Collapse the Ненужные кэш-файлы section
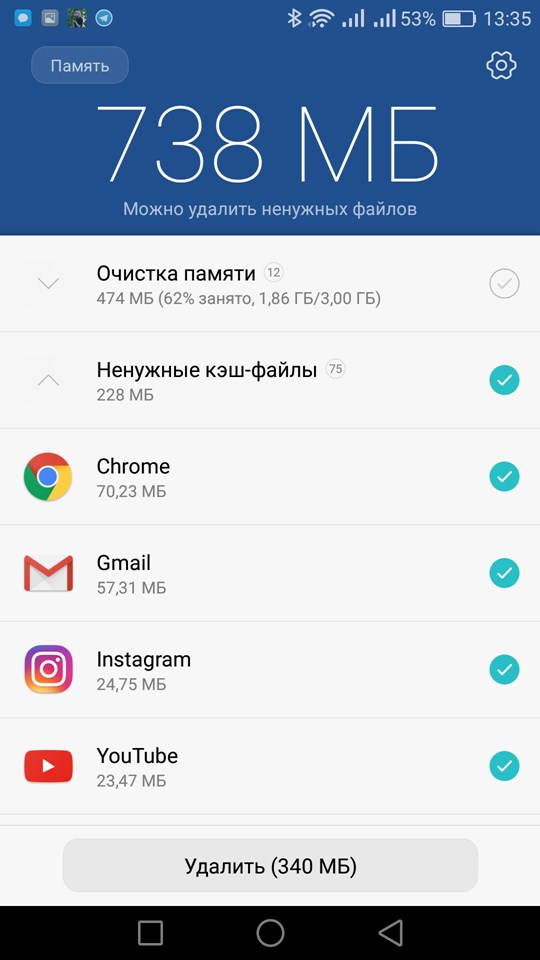Image resolution: width=540 pixels, height=960 pixels. 48,380
